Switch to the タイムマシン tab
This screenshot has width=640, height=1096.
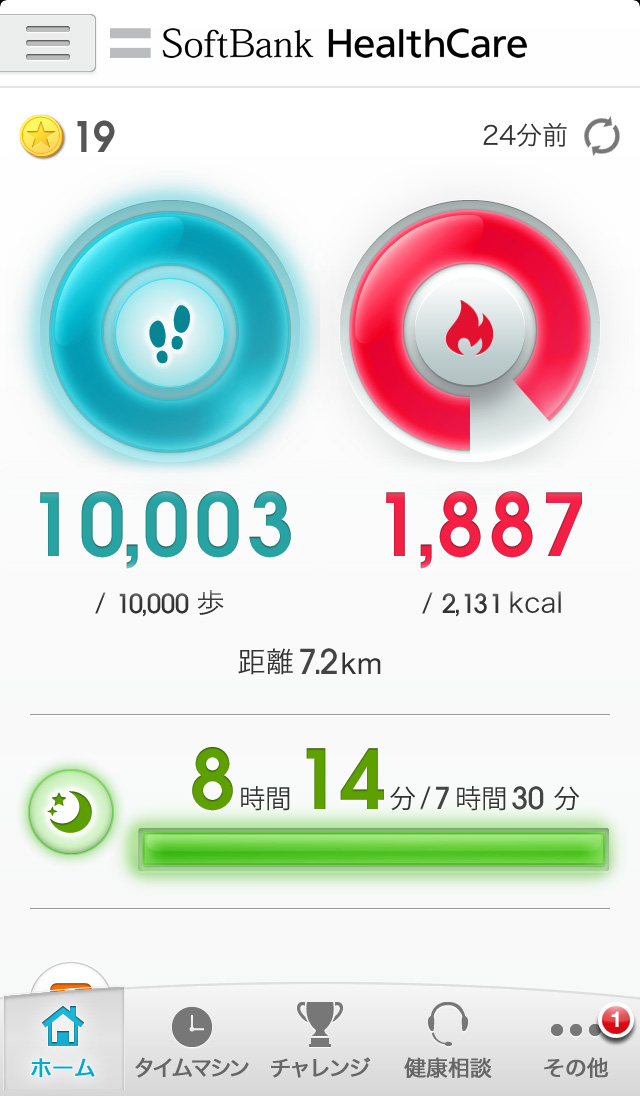[x=191, y=1041]
